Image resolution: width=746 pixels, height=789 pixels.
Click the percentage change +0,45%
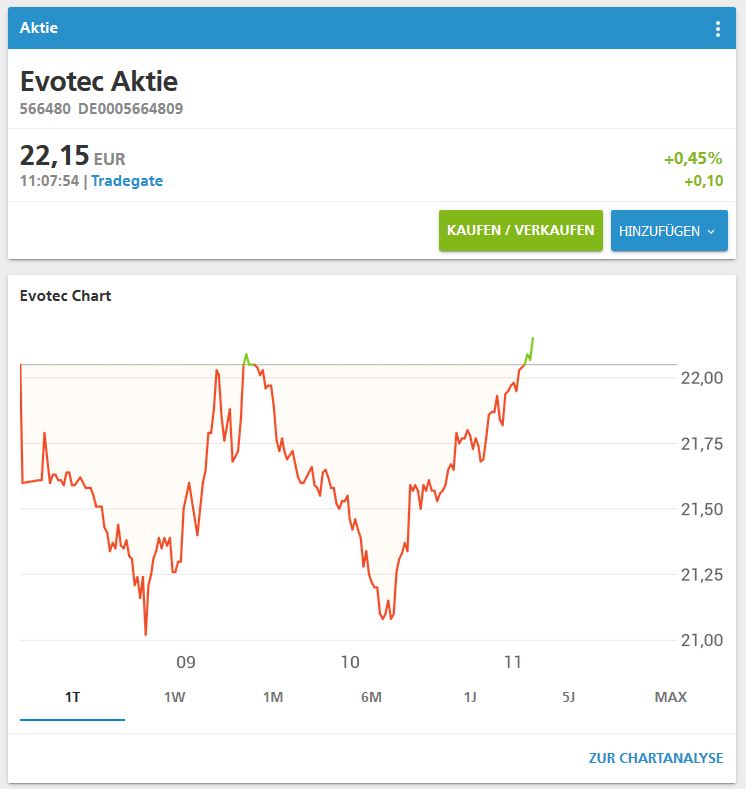pos(695,157)
